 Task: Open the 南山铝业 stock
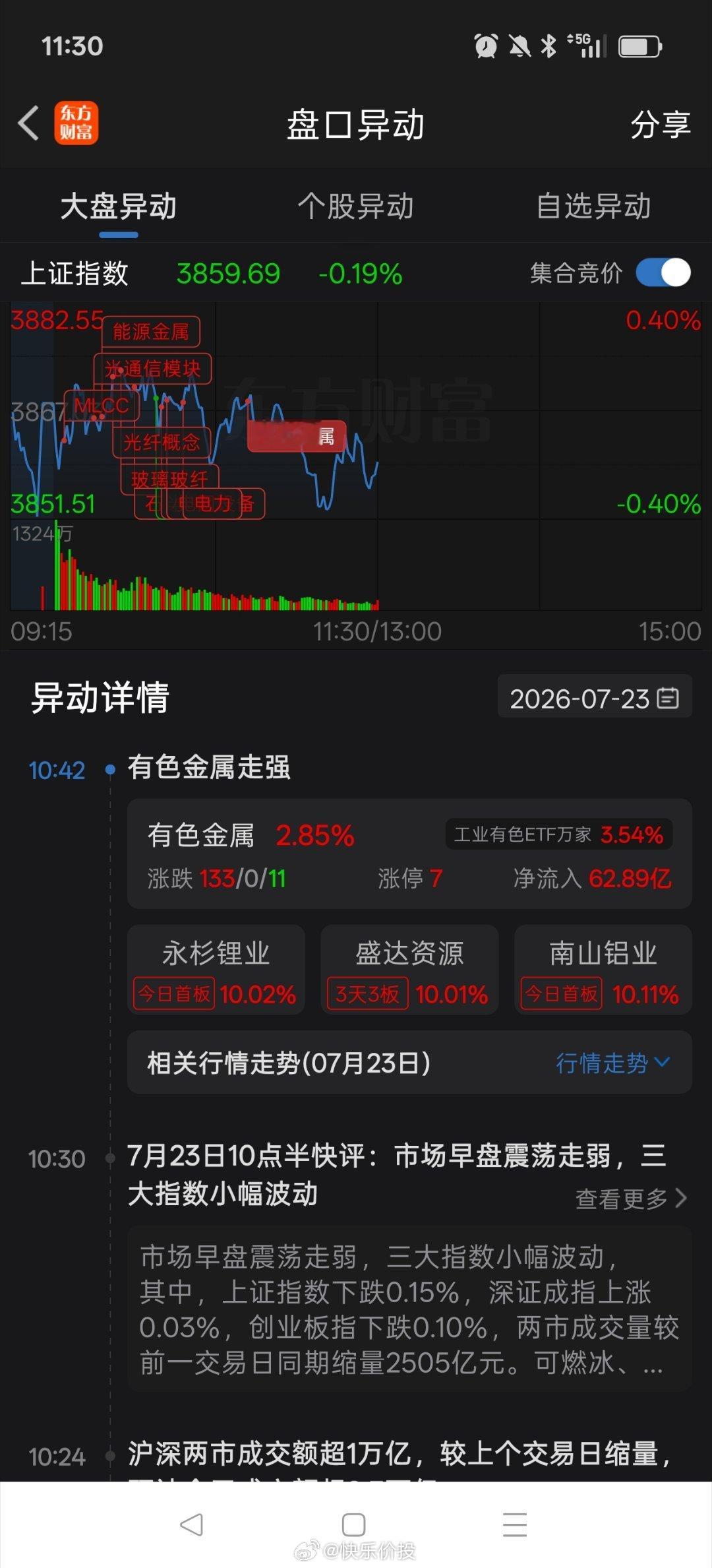coord(603,970)
